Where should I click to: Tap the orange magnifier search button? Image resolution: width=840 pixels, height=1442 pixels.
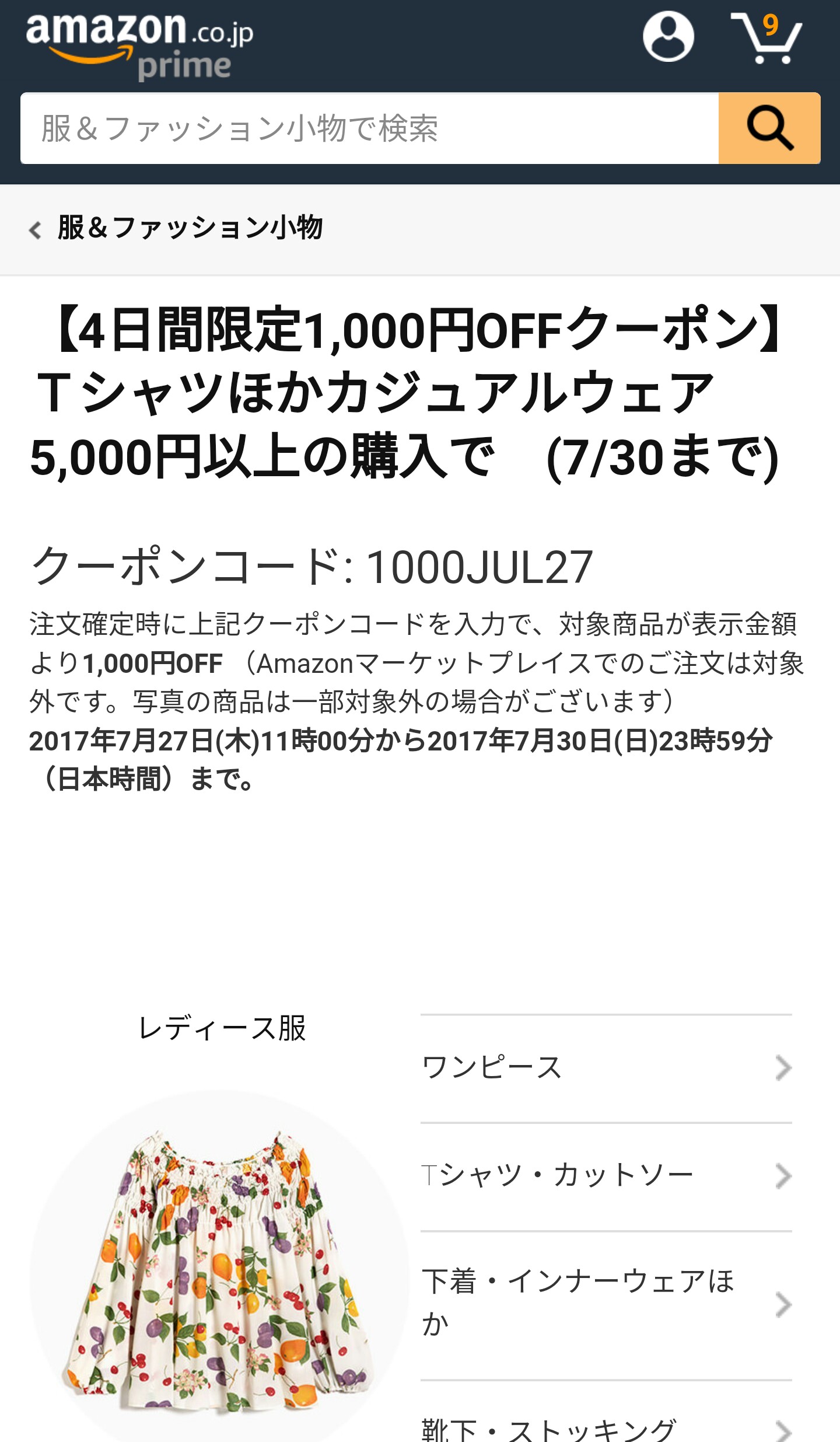[769, 128]
